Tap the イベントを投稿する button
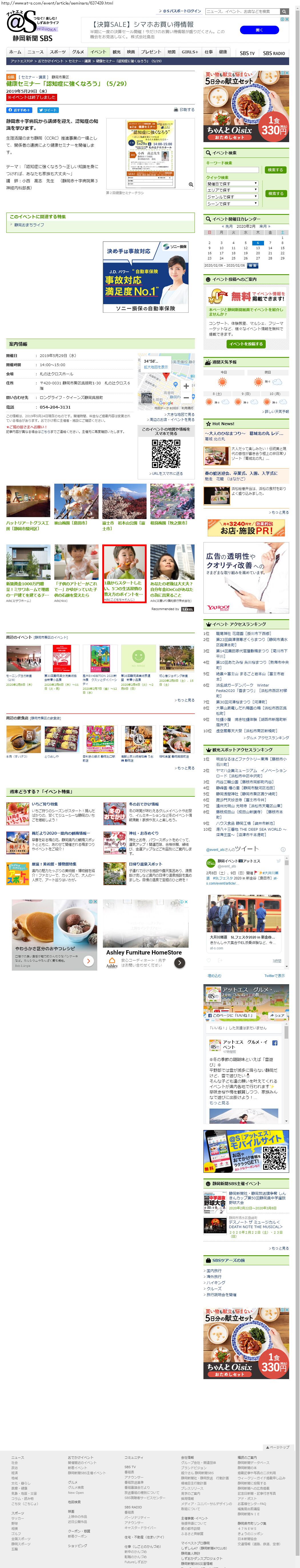Viewport: 300px width, 1568px height. coord(246,344)
